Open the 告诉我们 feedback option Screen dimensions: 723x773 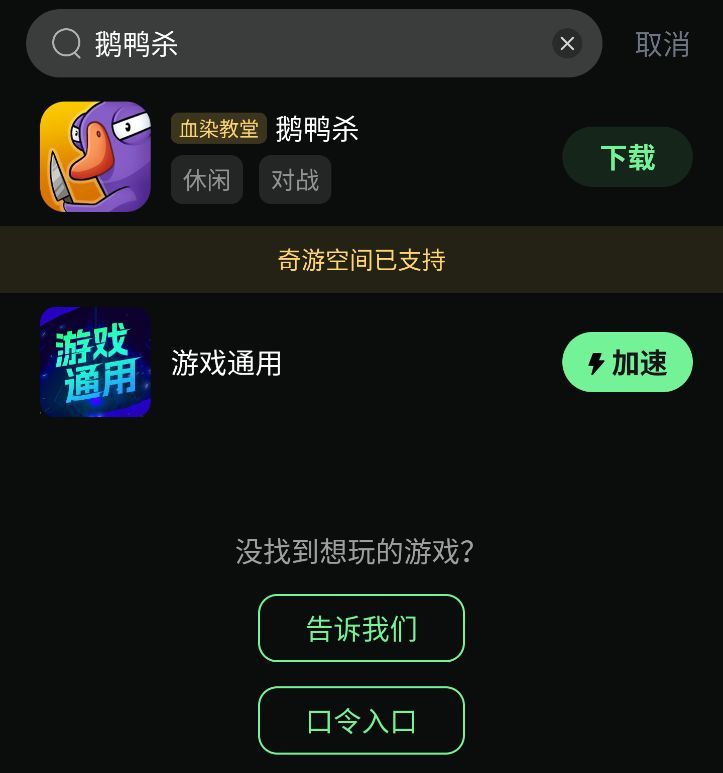click(361, 628)
